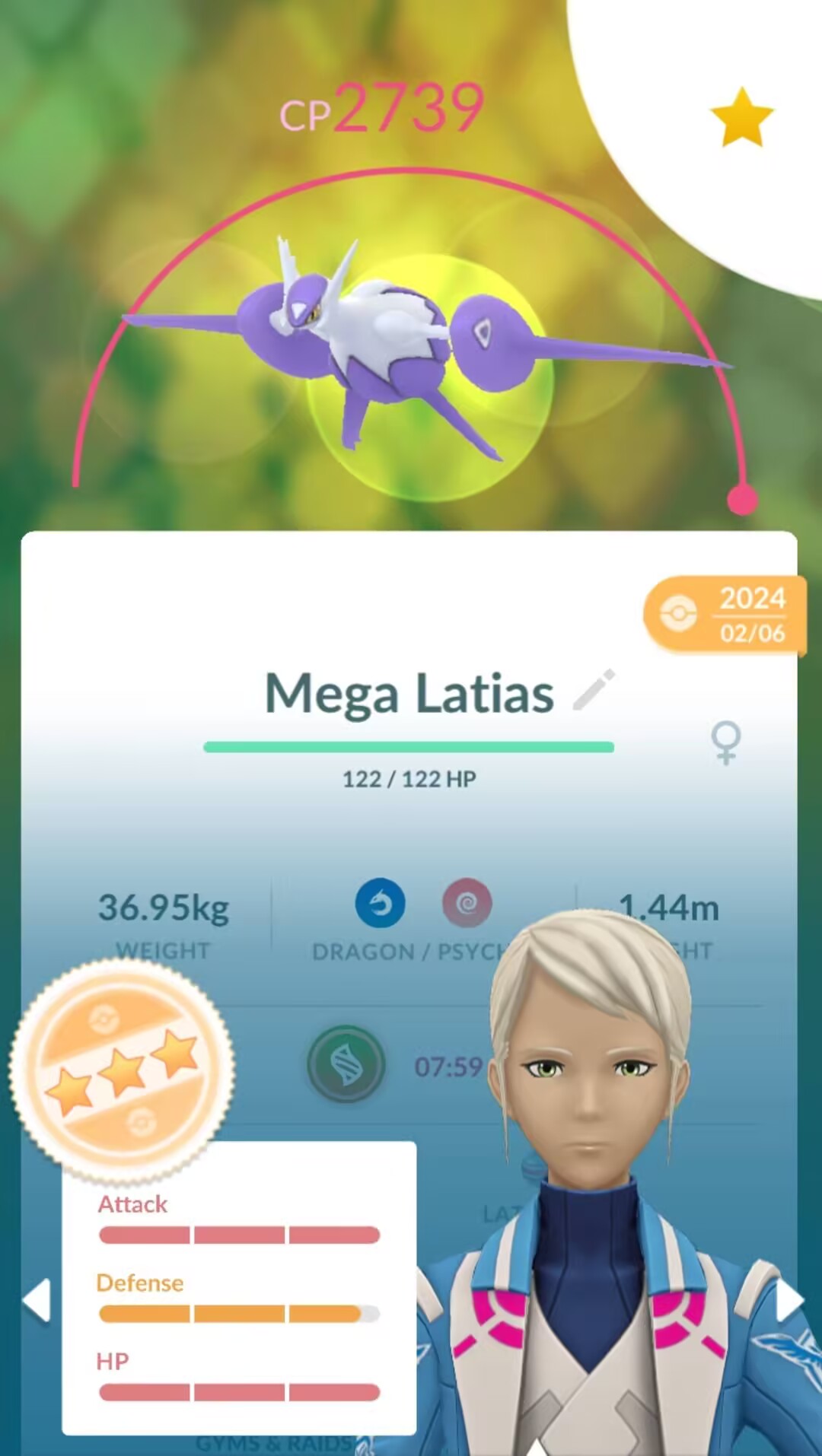Toggle the favorite star
The image size is (822, 1456).
741,117
